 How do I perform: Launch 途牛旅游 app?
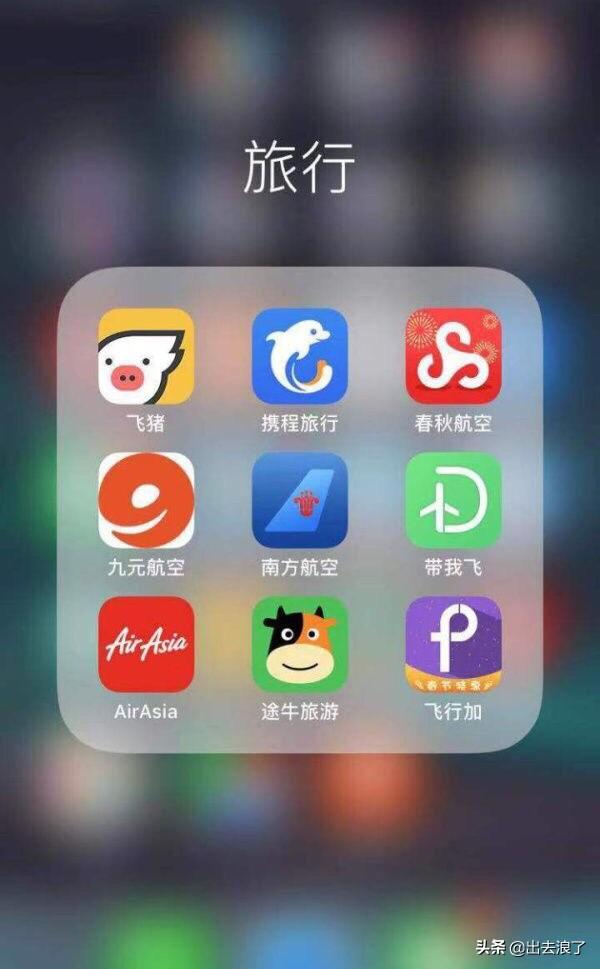click(x=299, y=645)
